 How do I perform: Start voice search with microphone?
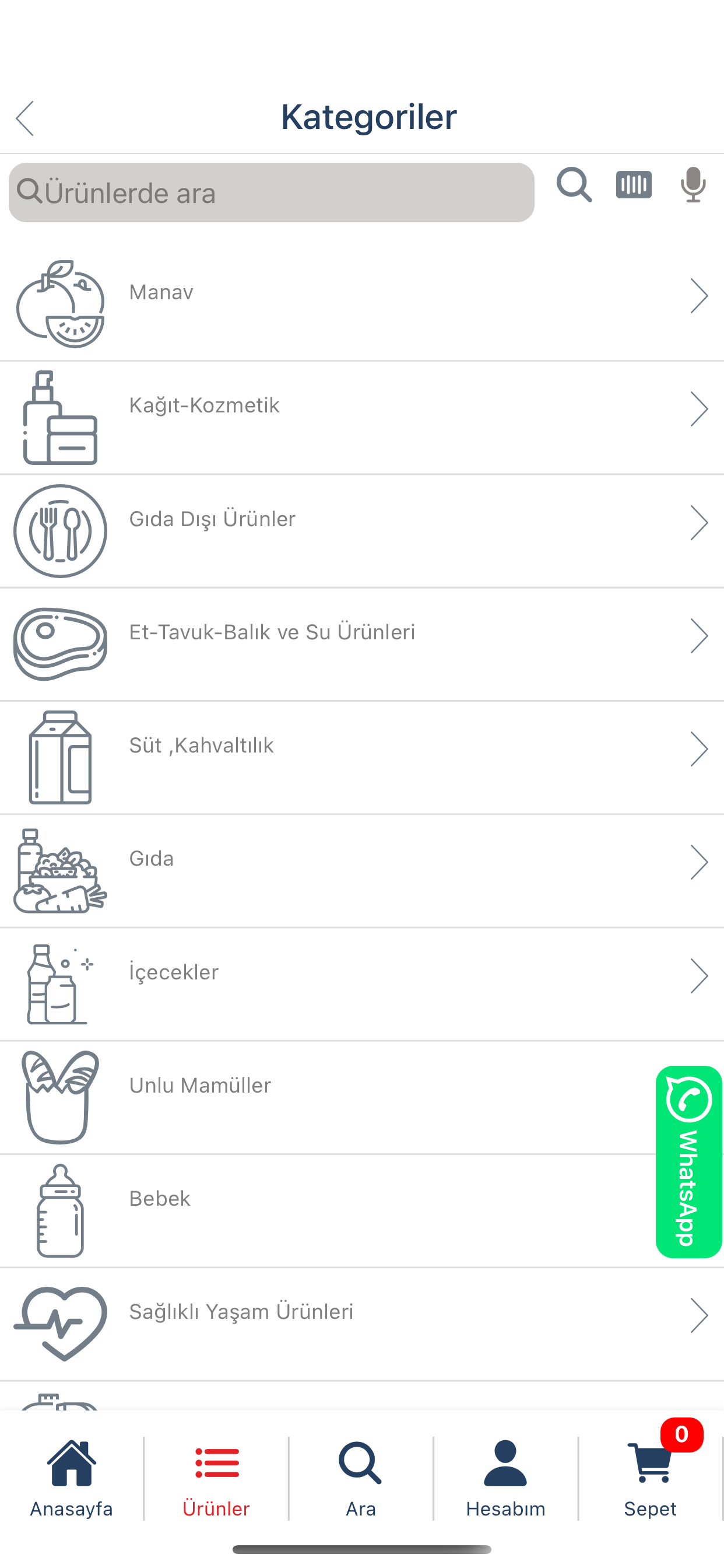click(x=693, y=185)
